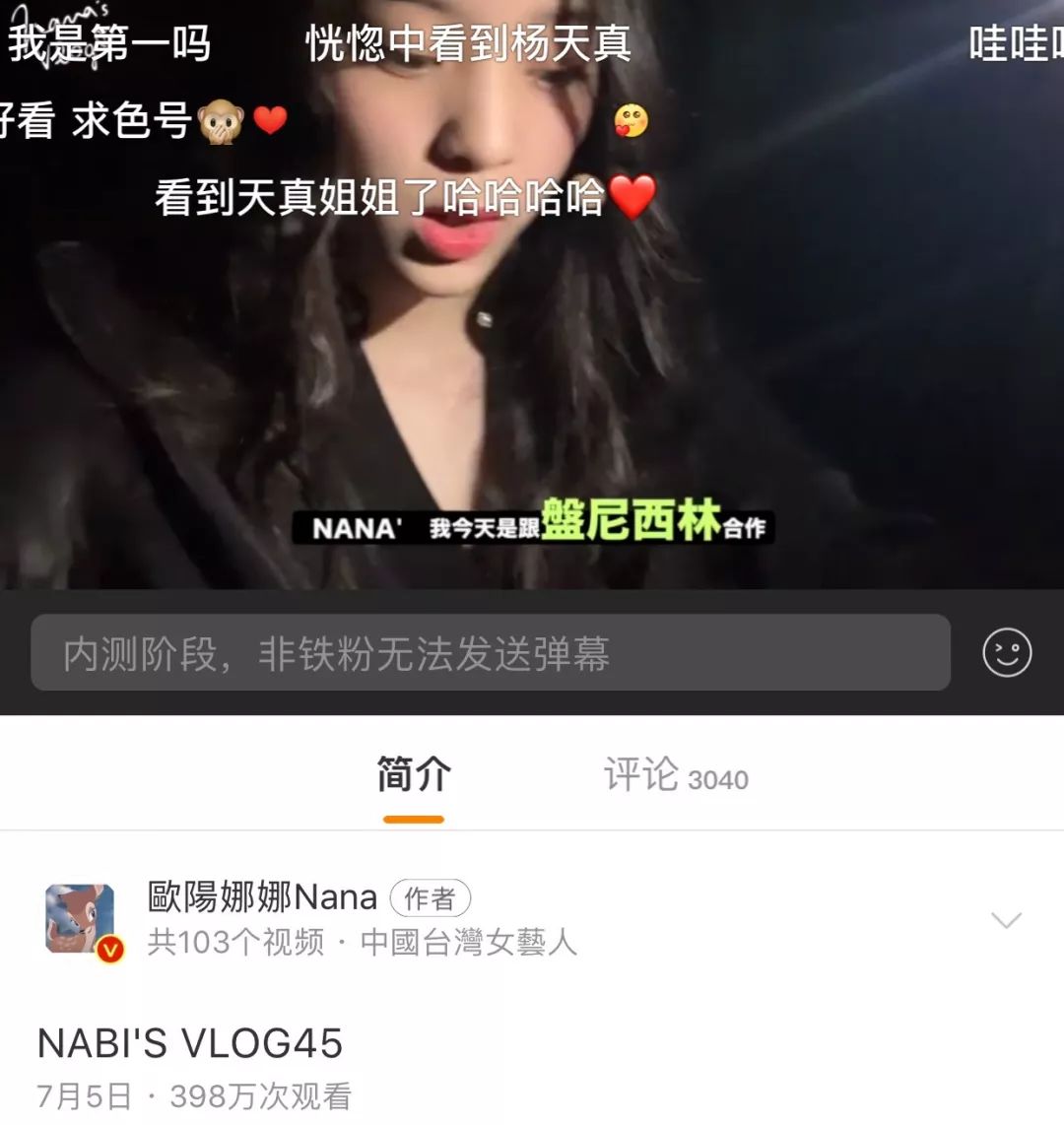This screenshot has width=1064, height=1125.
Task: Tap the danmaku comment input field
Action: 491,653
